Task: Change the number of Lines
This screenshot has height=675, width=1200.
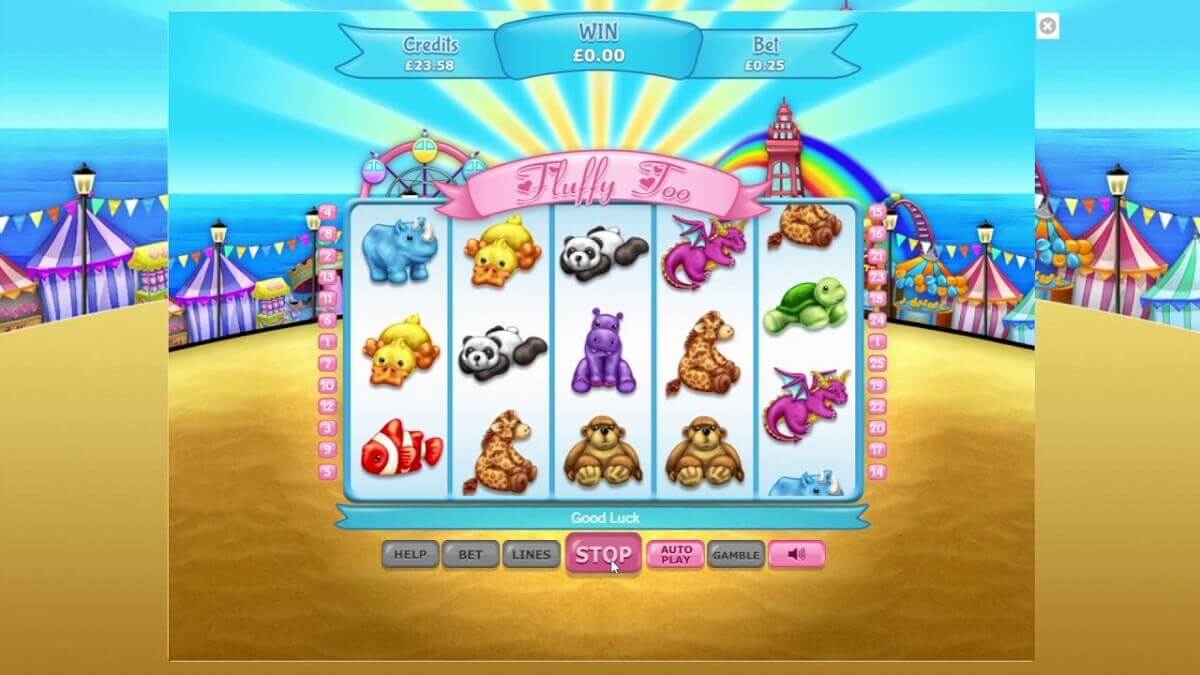Action: click(531, 554)
